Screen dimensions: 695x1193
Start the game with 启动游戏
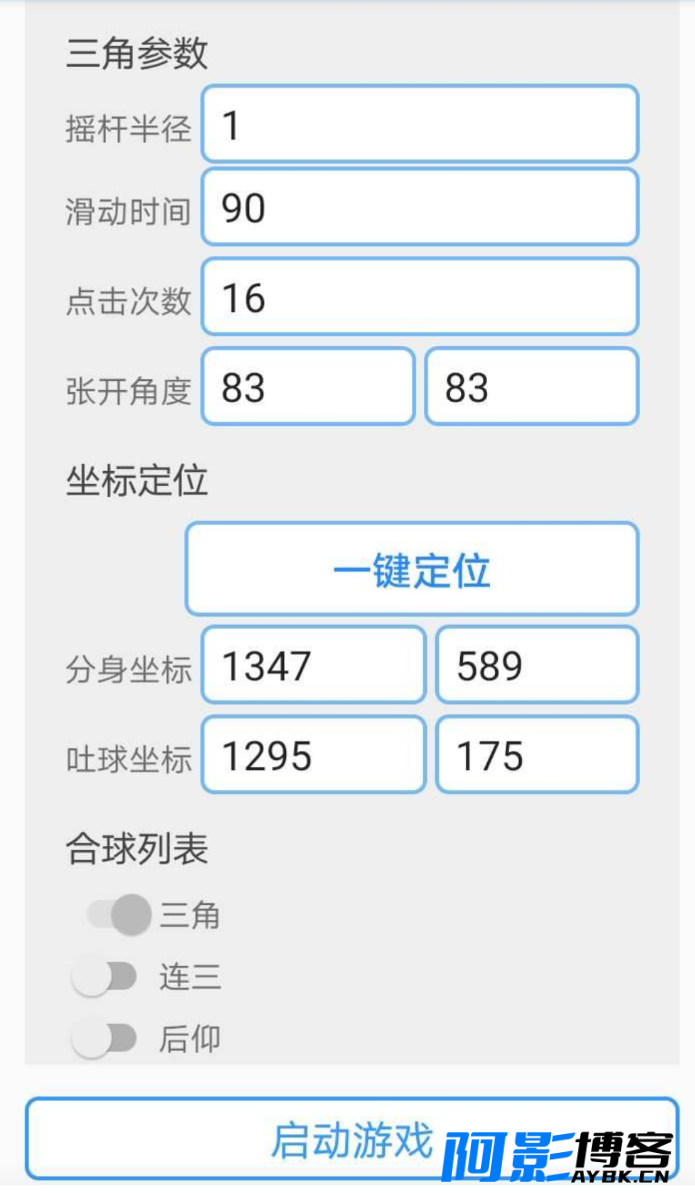[x=352, y=1139]
